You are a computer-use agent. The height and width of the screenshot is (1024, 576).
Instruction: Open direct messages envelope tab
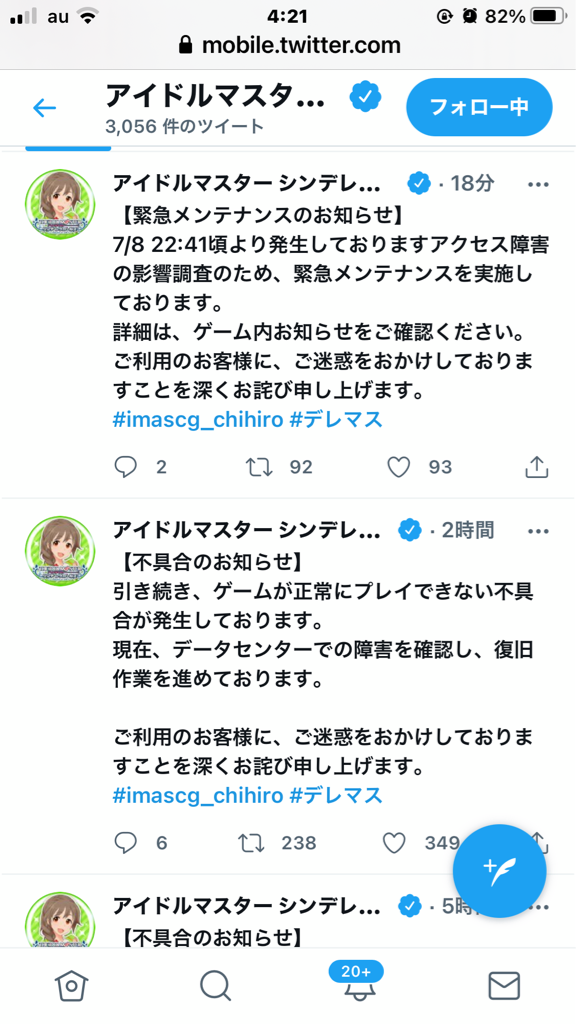pyautogui.click(x=504, y=985)
